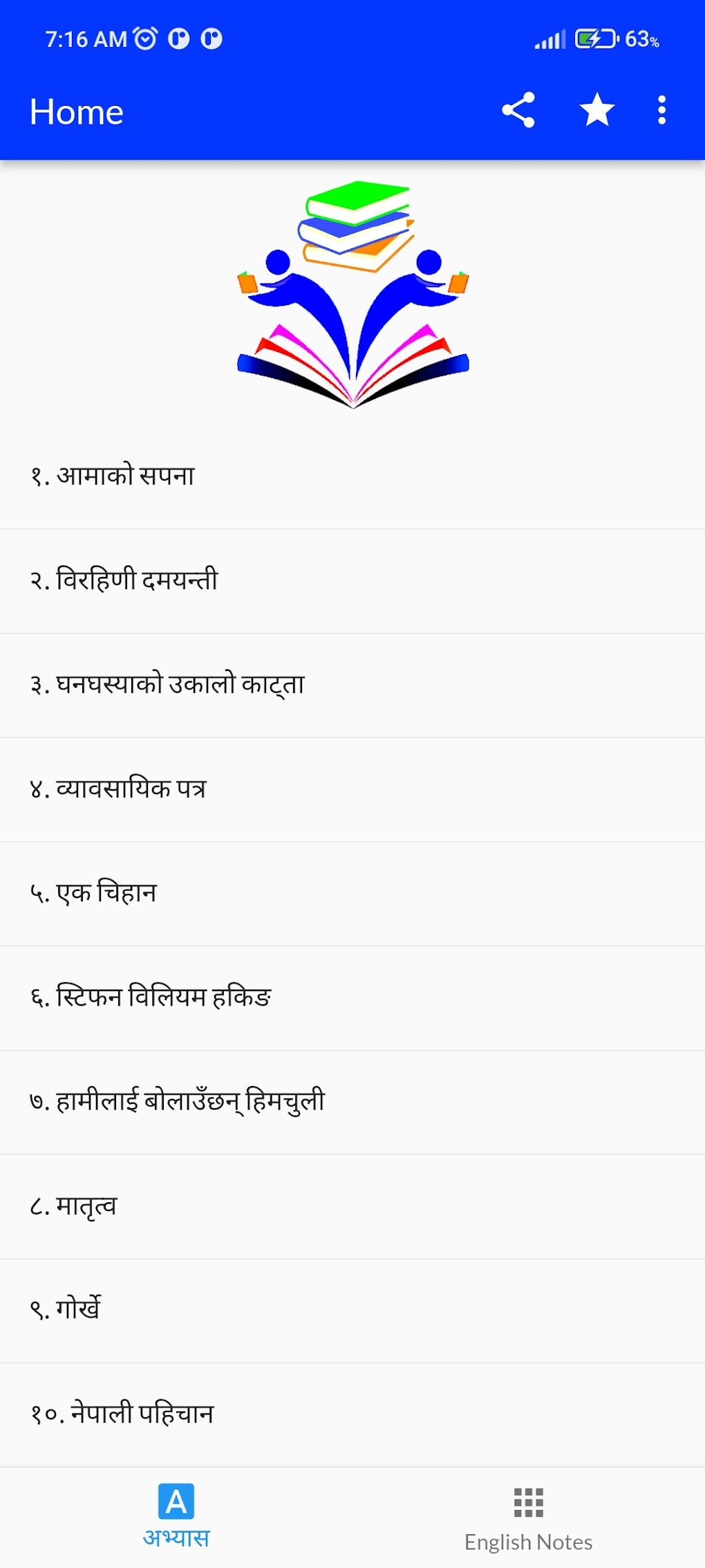Share the app using the share icon
This screenshot has height=1568, width=705.
tap(518, 110)
